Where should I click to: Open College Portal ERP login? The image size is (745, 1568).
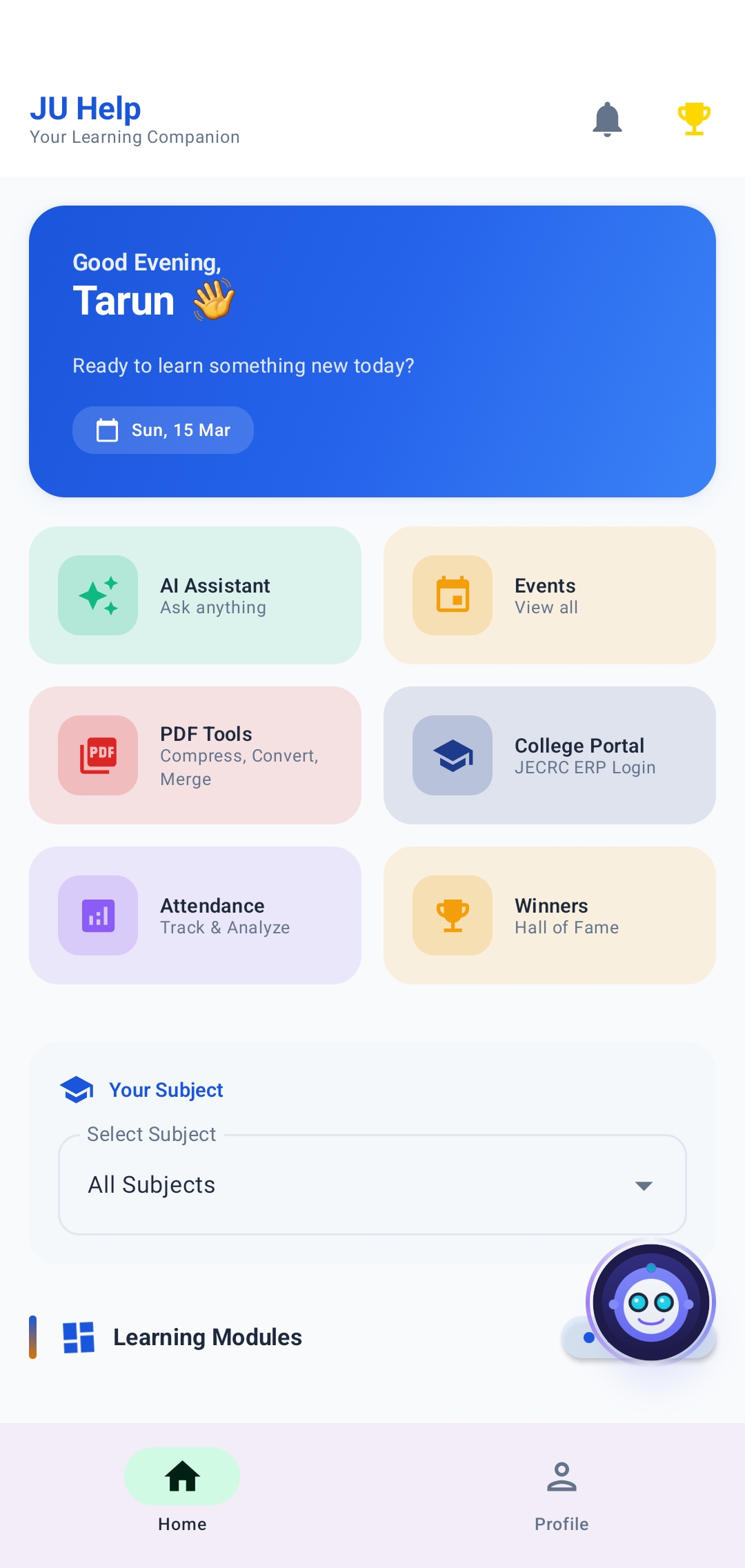pos(549,755)
